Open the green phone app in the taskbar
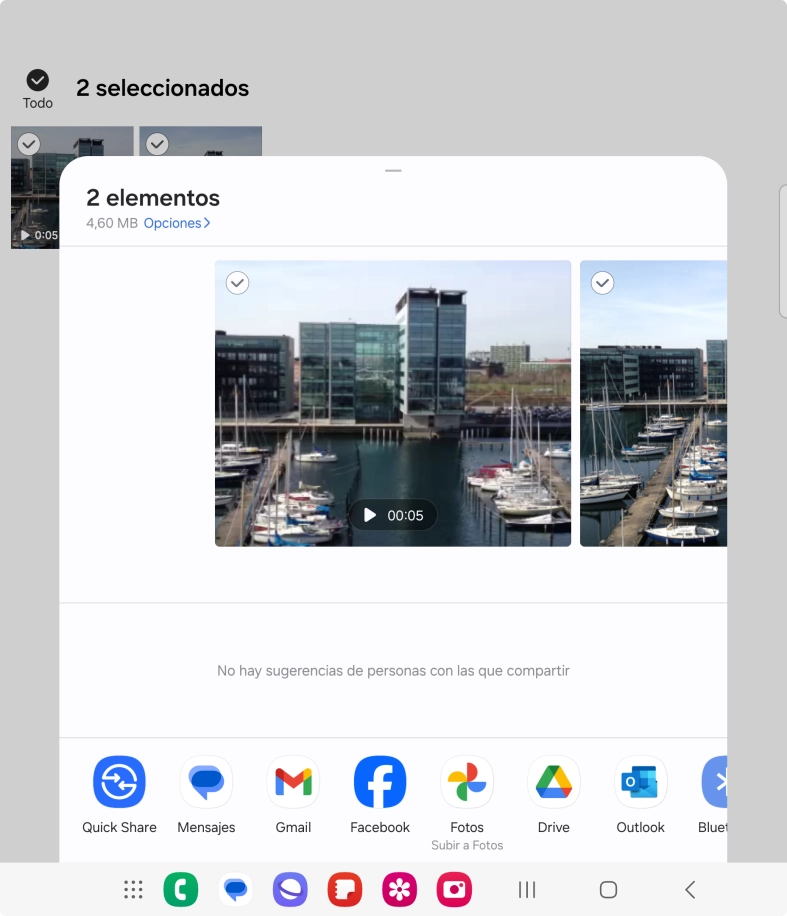This screenshot has width=787, height=916. click(x=181, y=889)
